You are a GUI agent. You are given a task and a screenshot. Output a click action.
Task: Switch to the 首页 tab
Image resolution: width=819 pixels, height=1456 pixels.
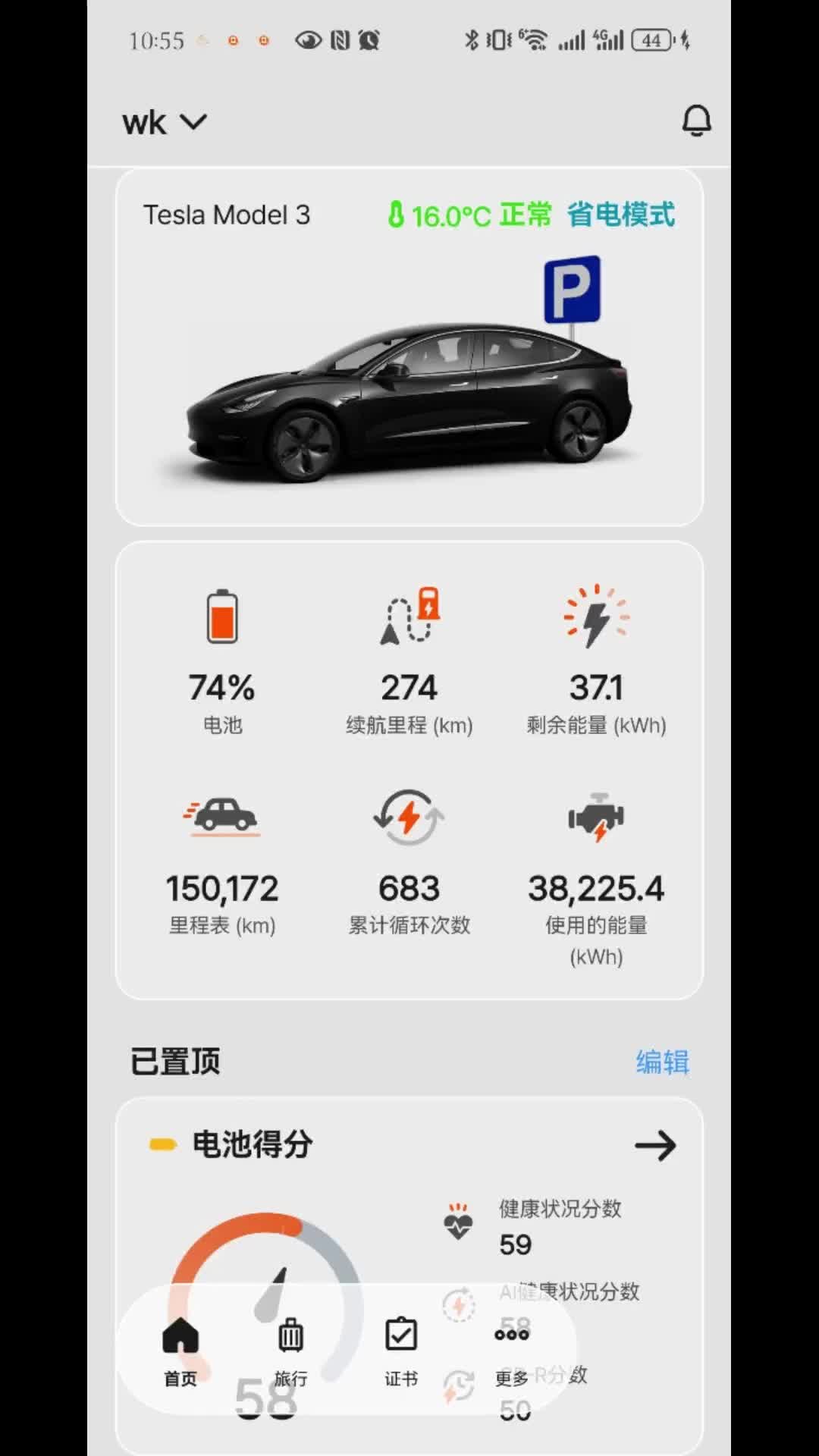click(x=180, y=1350)
